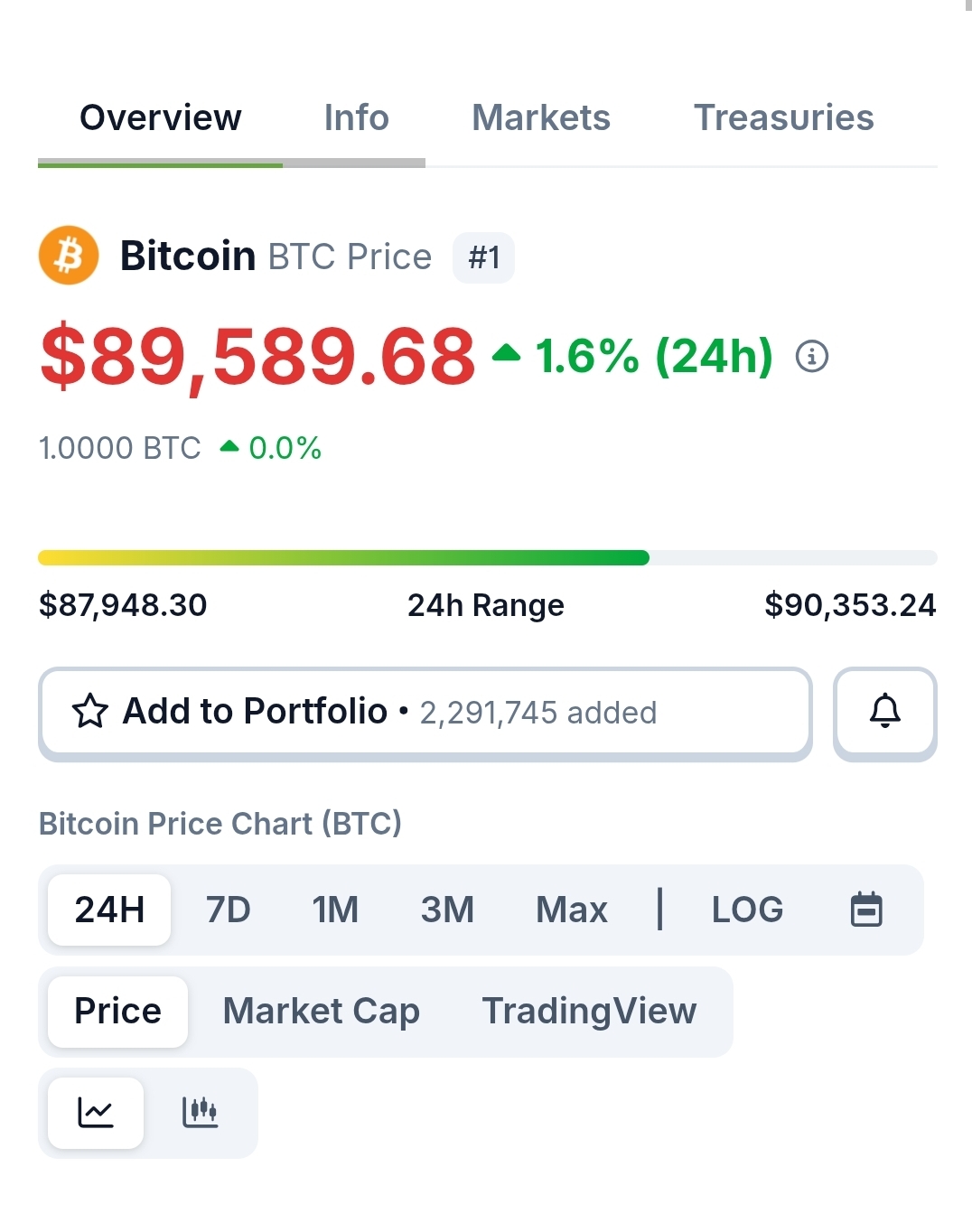Open the Markets tab
The image size is (972, 1232).
(x=540, y=118)
